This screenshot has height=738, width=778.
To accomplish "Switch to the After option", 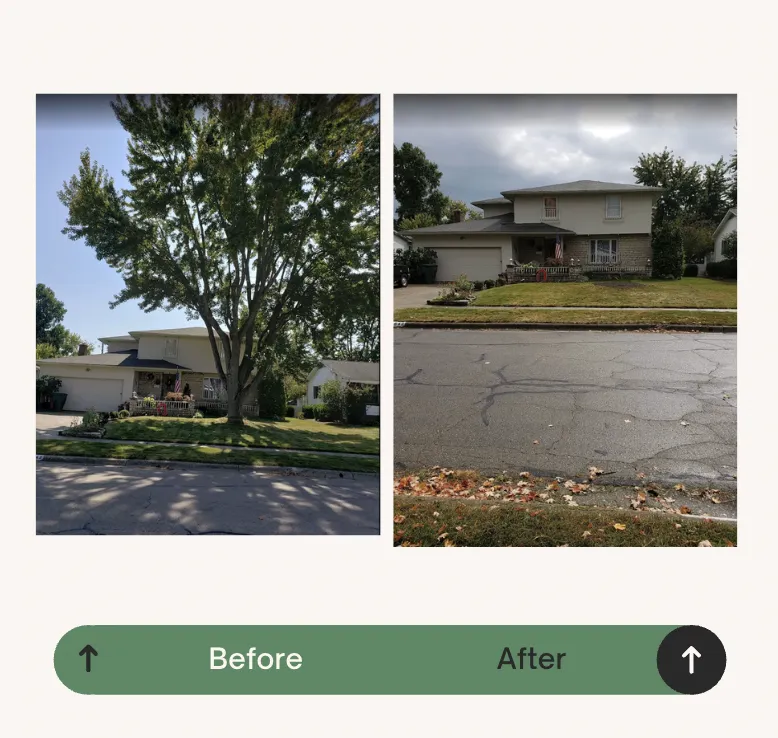I will (x=531, y=659).
